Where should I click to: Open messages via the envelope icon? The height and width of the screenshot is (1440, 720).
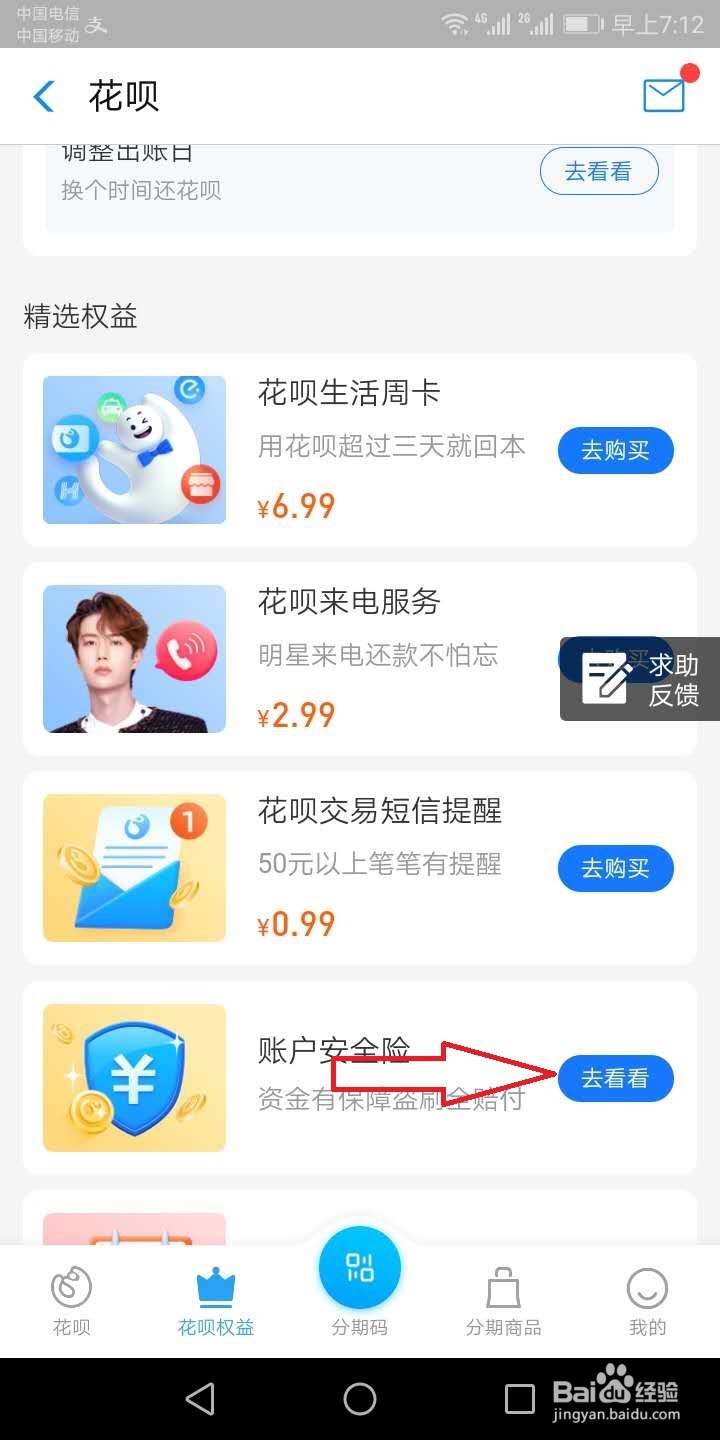click(662, 96)
